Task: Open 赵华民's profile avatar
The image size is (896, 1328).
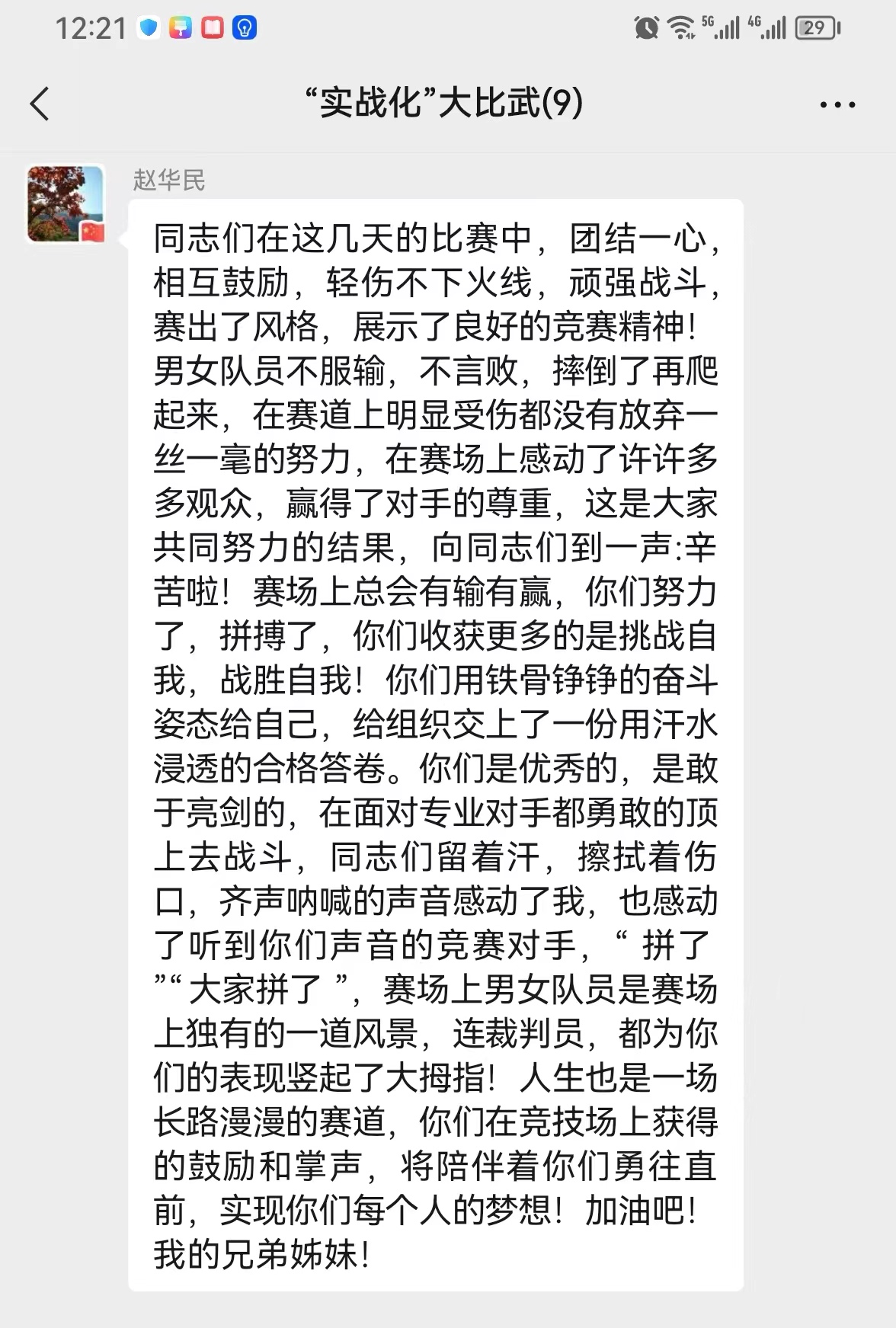Action: tap(66, 204)
